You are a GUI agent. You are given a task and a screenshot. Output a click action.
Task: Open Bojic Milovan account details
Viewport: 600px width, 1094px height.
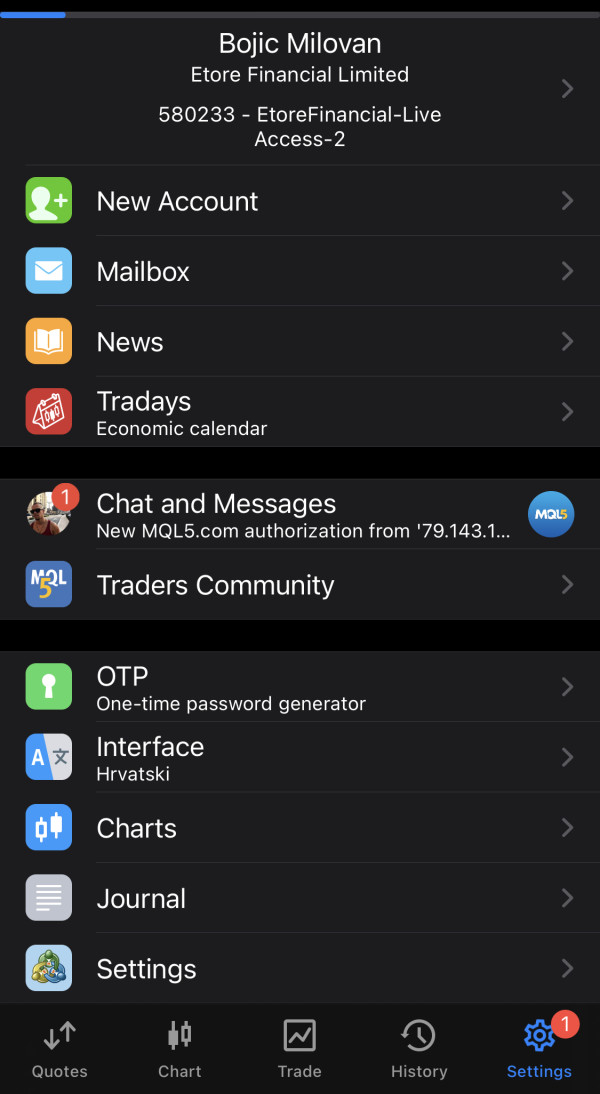click(300, 91)
